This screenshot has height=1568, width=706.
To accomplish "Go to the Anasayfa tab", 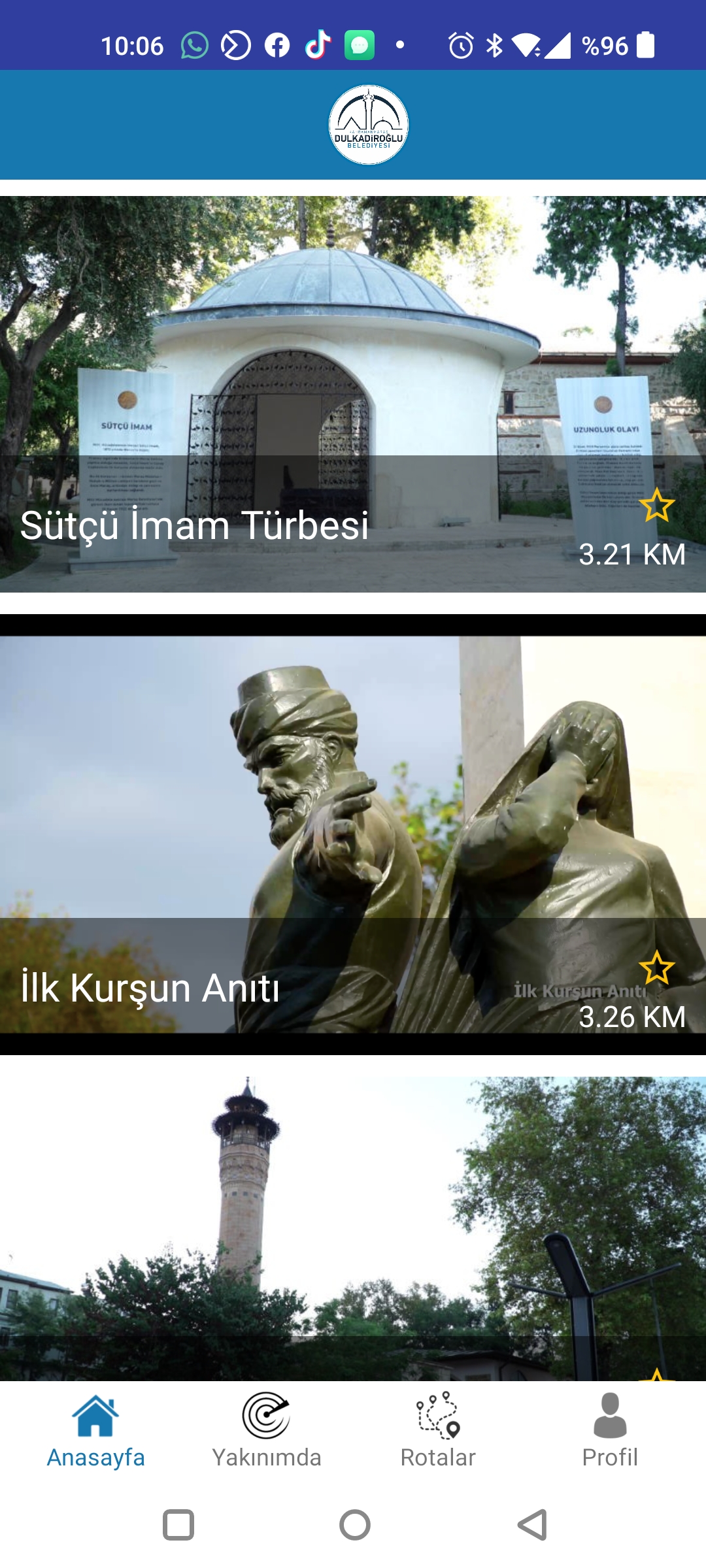I will pos(95,1431).
